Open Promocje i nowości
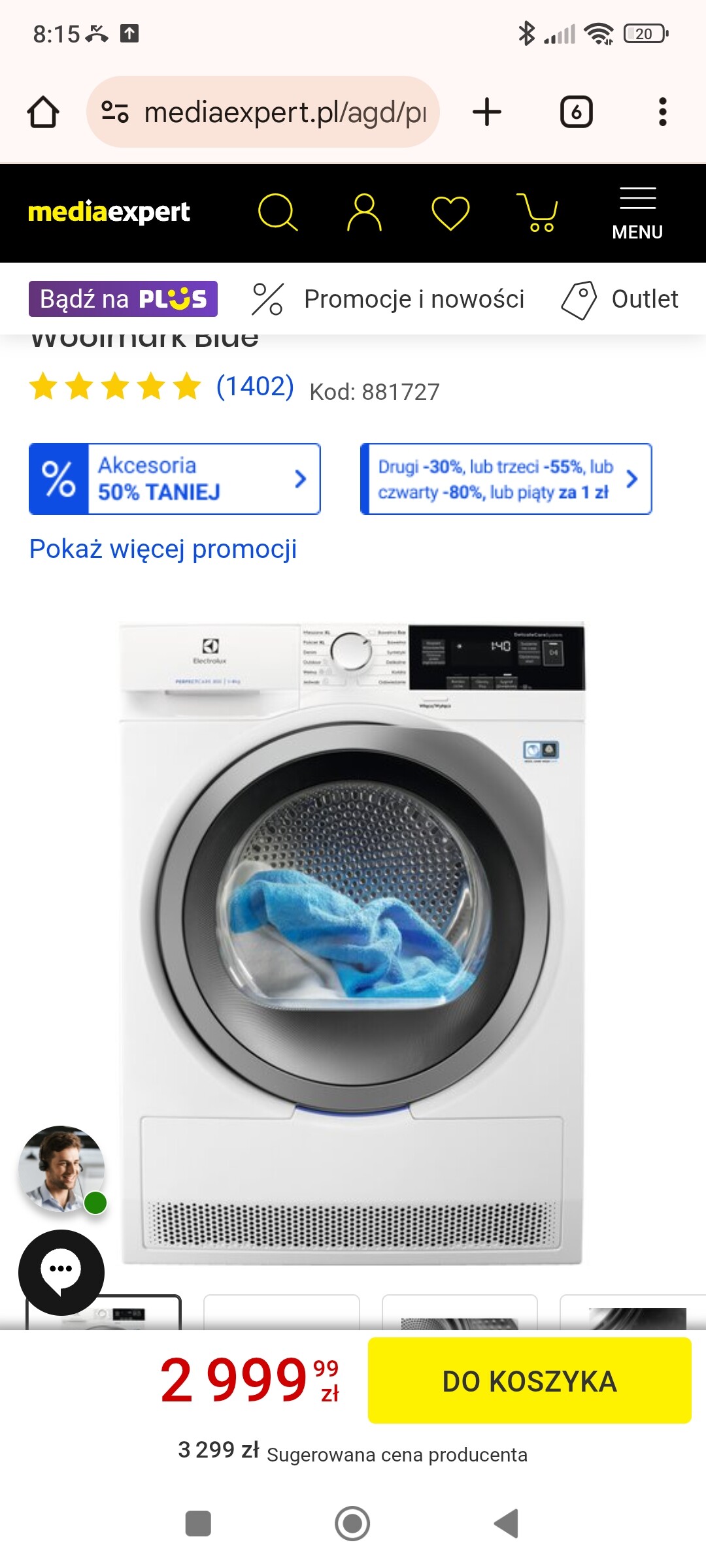The height and width of the screenshot is (1568, 706). point(388,299)
